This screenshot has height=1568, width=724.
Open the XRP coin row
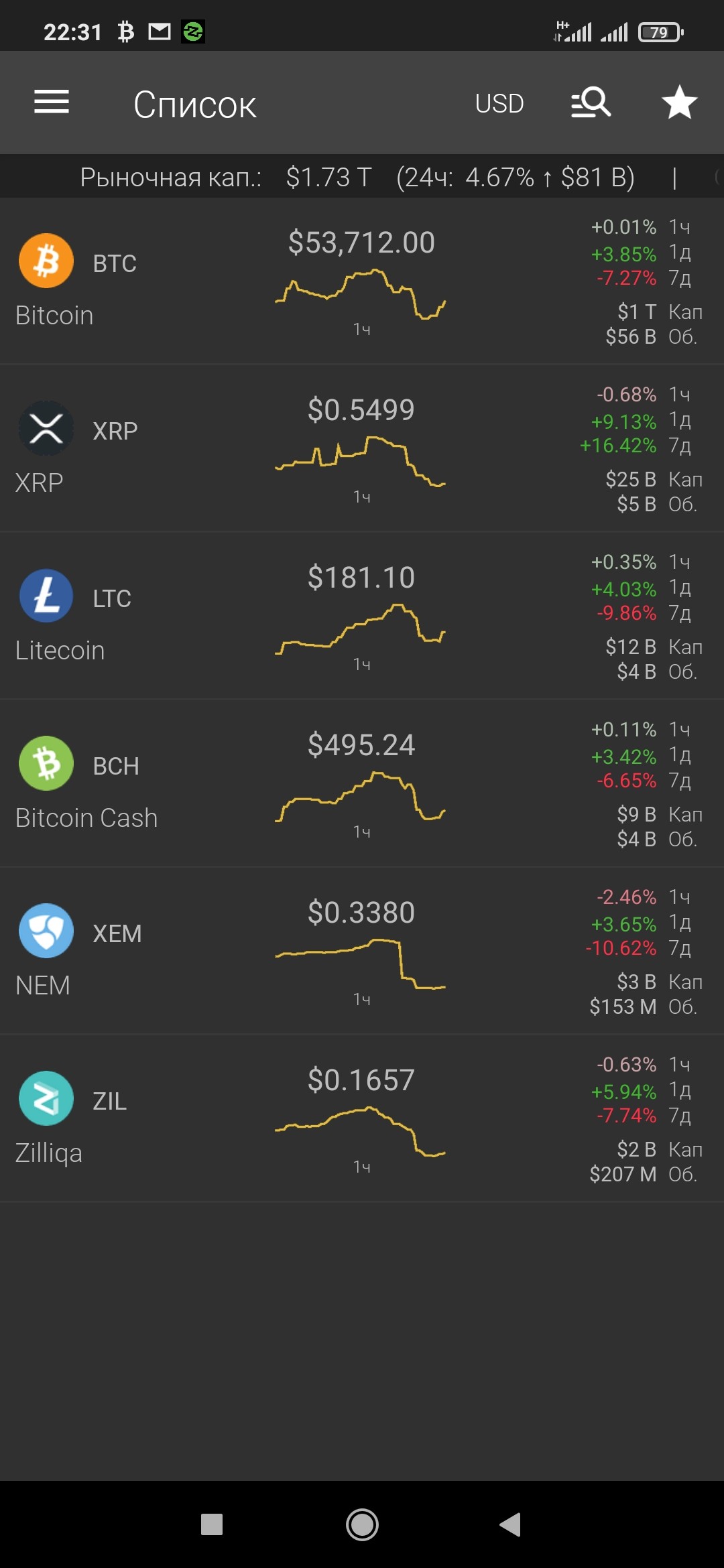362,449
